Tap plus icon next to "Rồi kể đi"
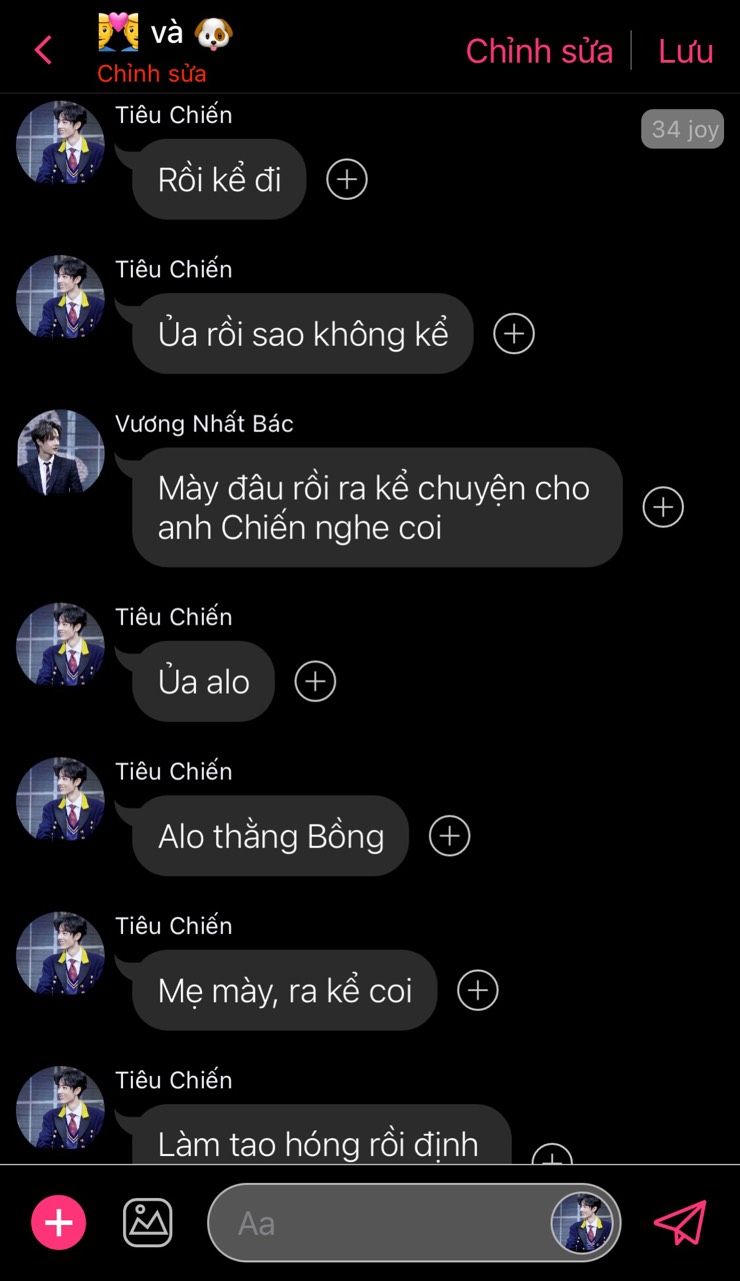The width and height of the screenshot is (740, 1281). [347, 180]
